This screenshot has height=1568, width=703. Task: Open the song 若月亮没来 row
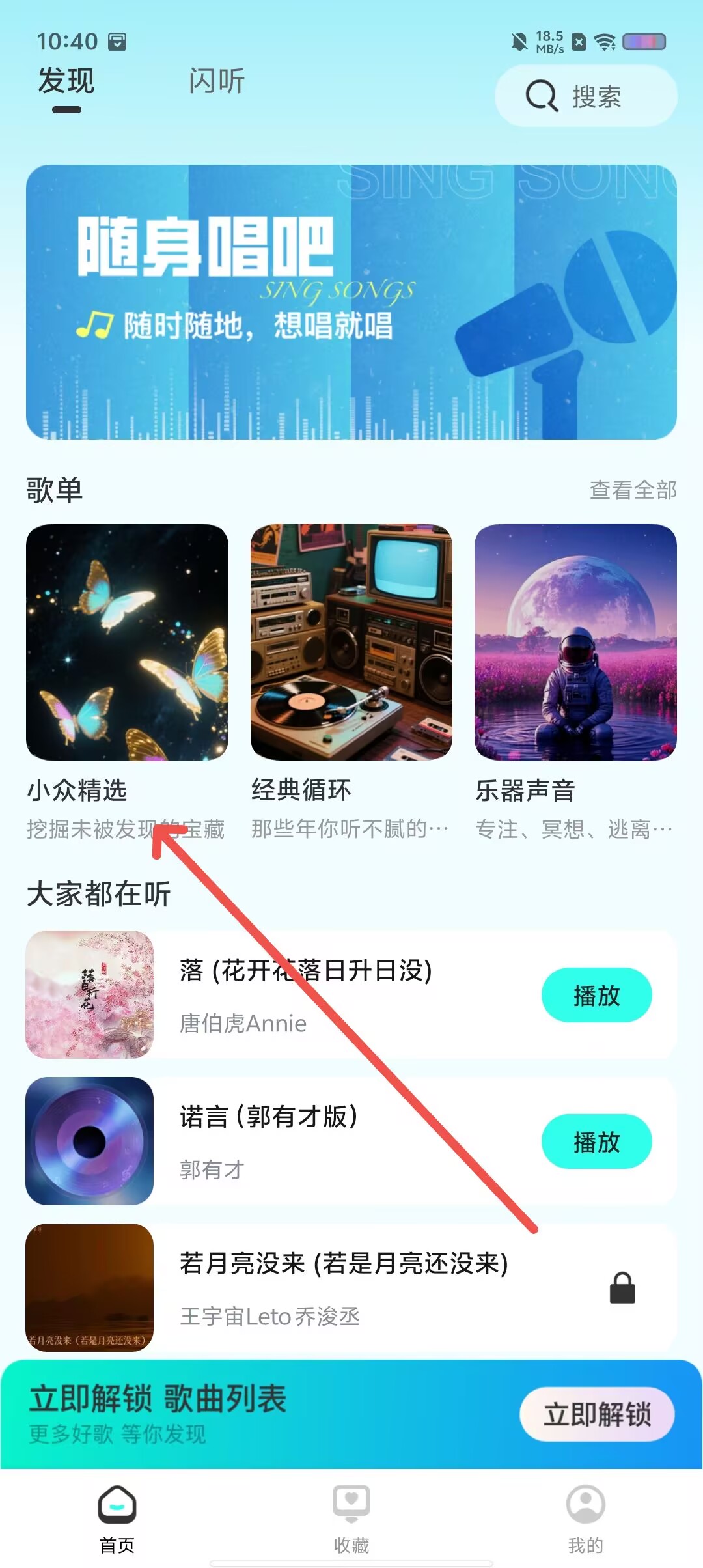point(351,1288)
